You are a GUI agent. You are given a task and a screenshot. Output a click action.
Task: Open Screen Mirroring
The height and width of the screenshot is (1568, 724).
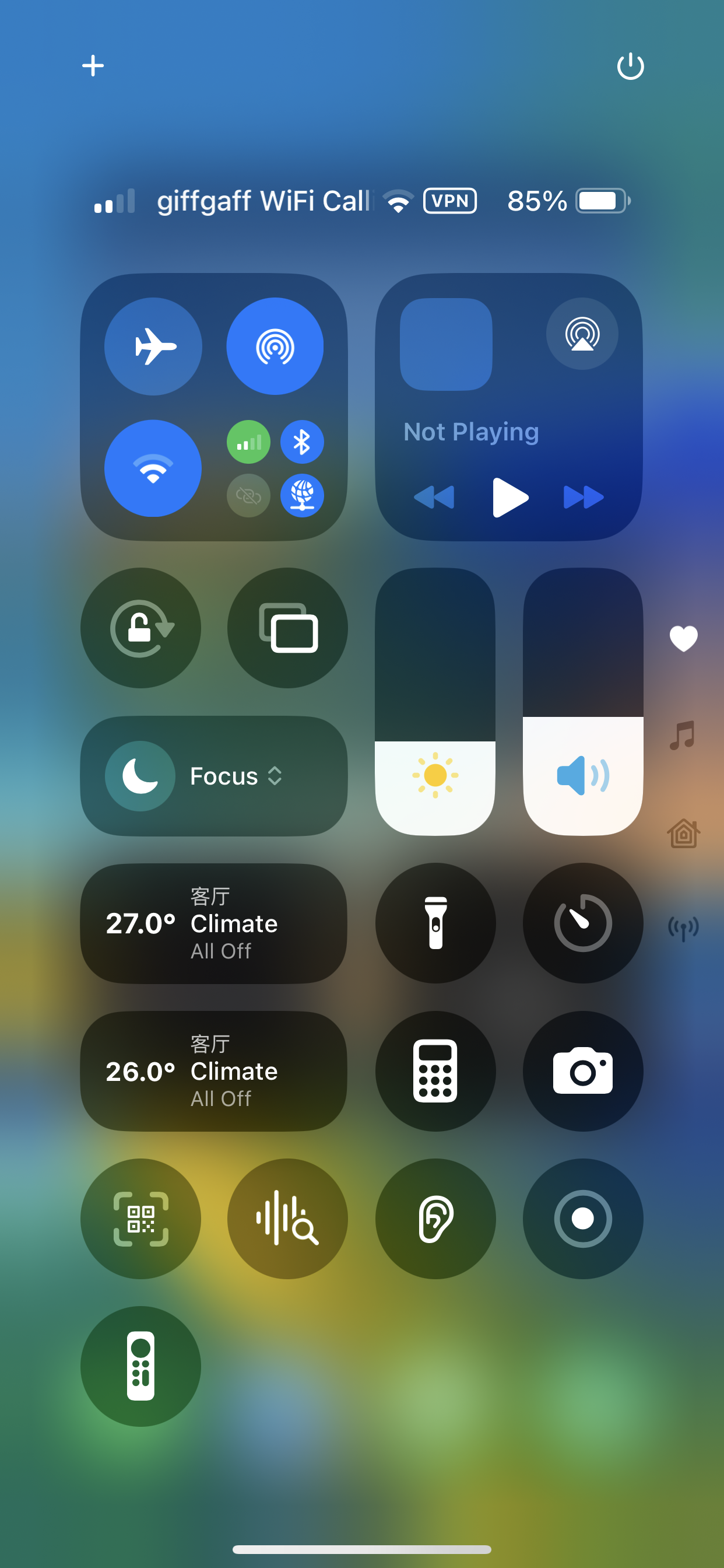point(288,628)
